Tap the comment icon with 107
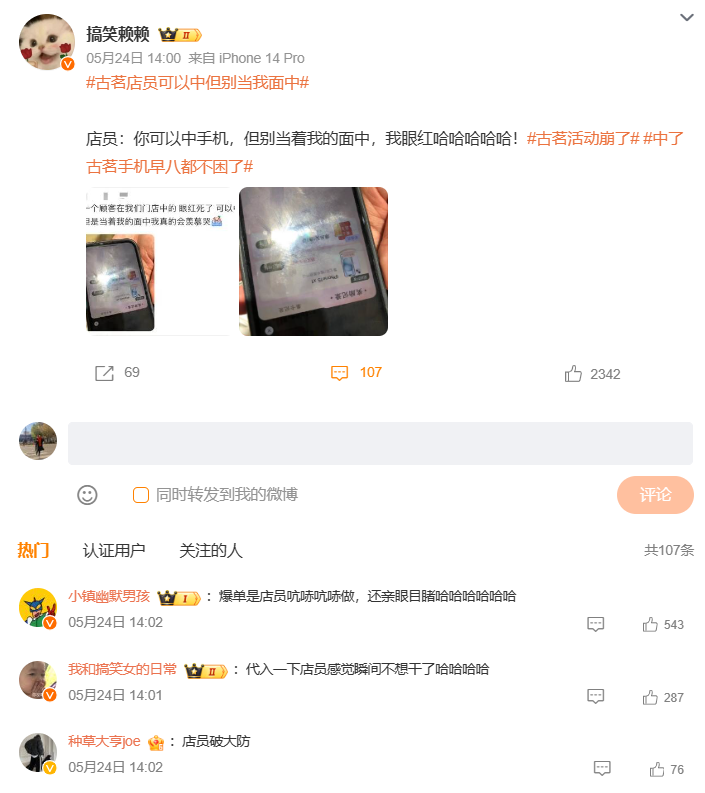 point(340,373)
